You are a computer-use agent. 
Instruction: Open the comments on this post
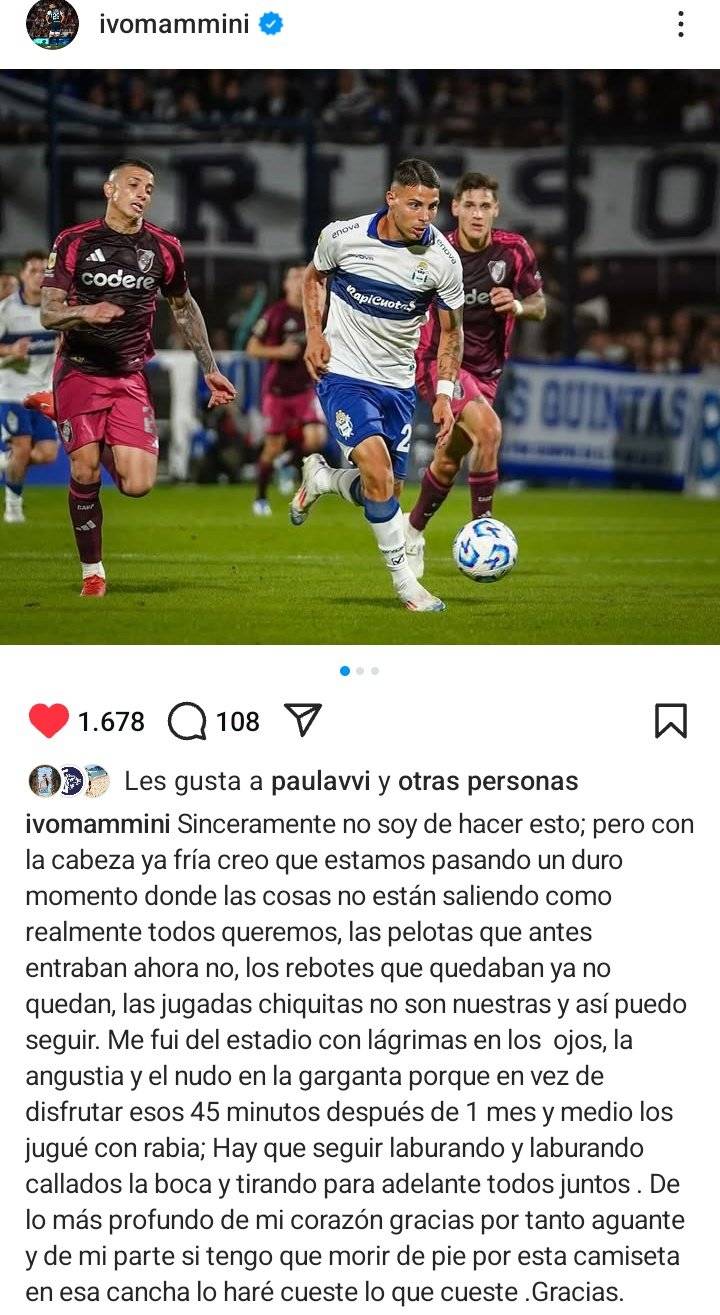click(187, 721)
